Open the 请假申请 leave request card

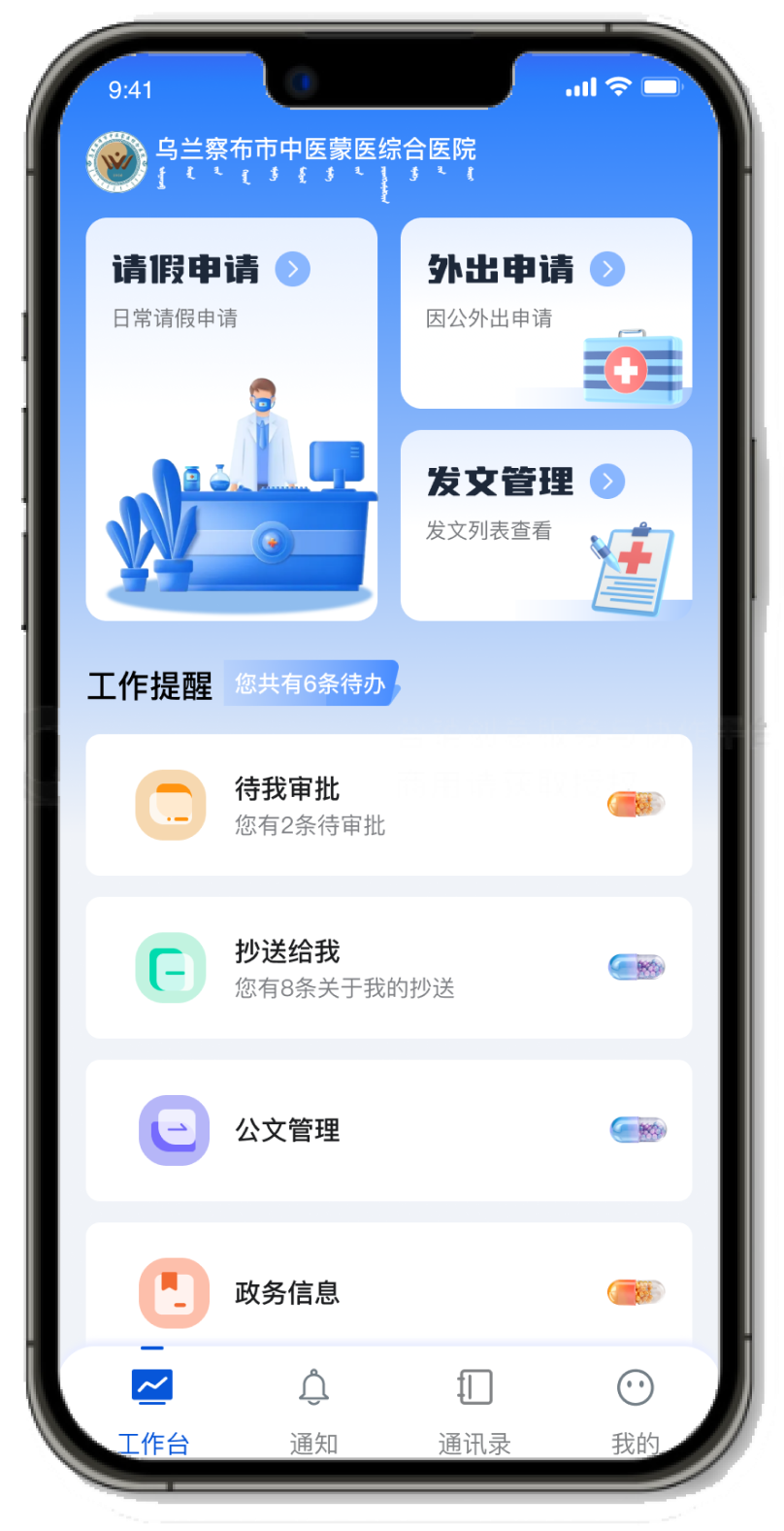coord(231,418)
